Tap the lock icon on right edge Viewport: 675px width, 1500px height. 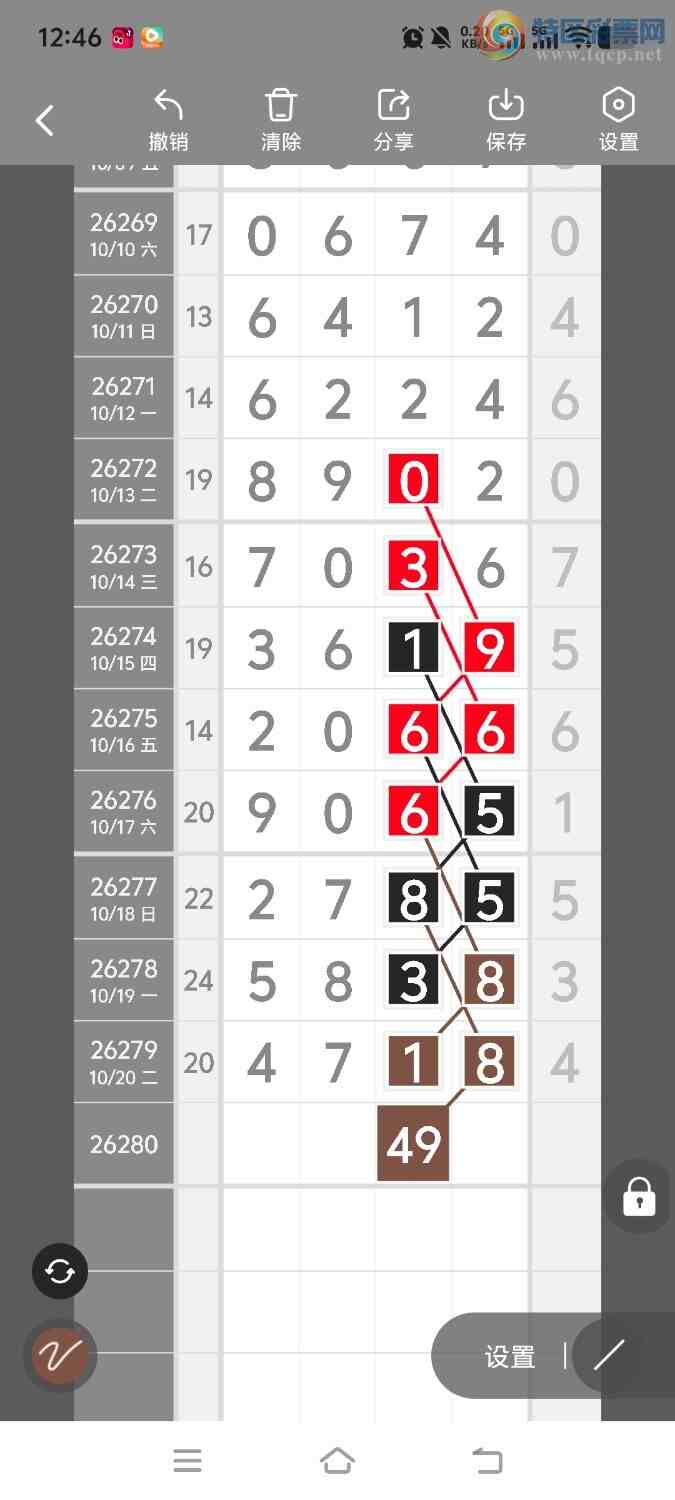click(639, 1196)
